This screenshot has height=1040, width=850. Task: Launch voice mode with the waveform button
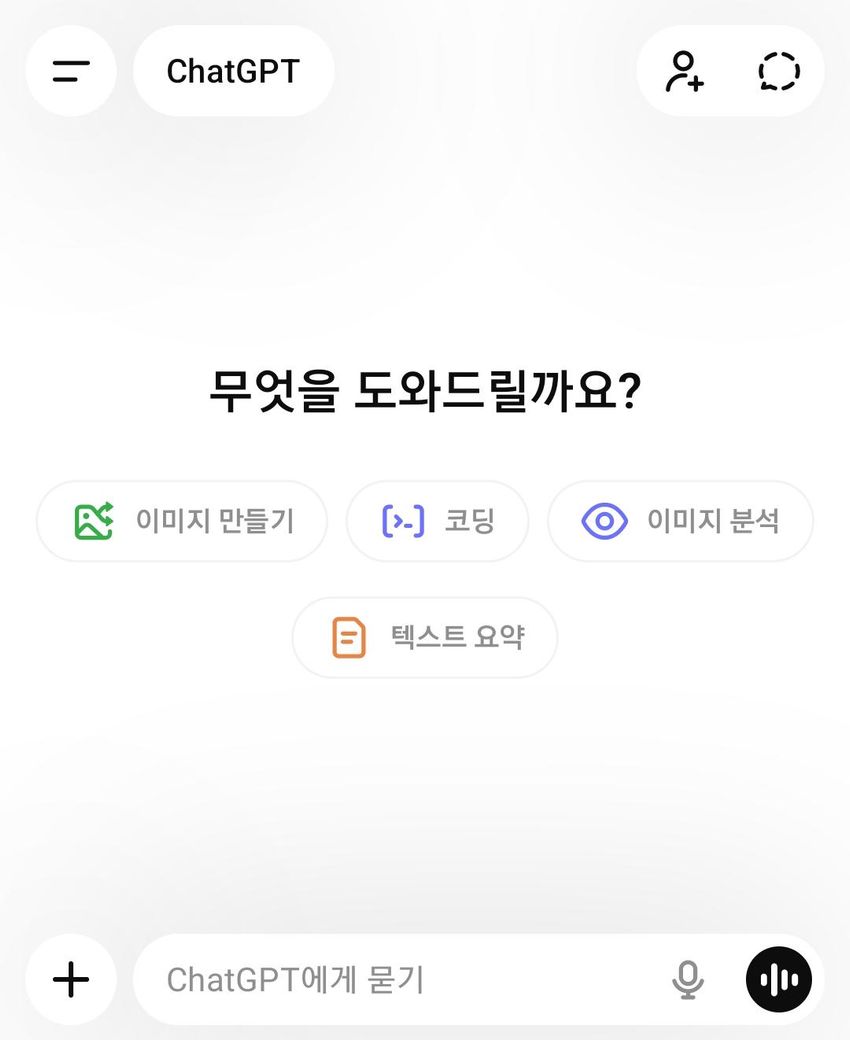click(x=779, y=980)
